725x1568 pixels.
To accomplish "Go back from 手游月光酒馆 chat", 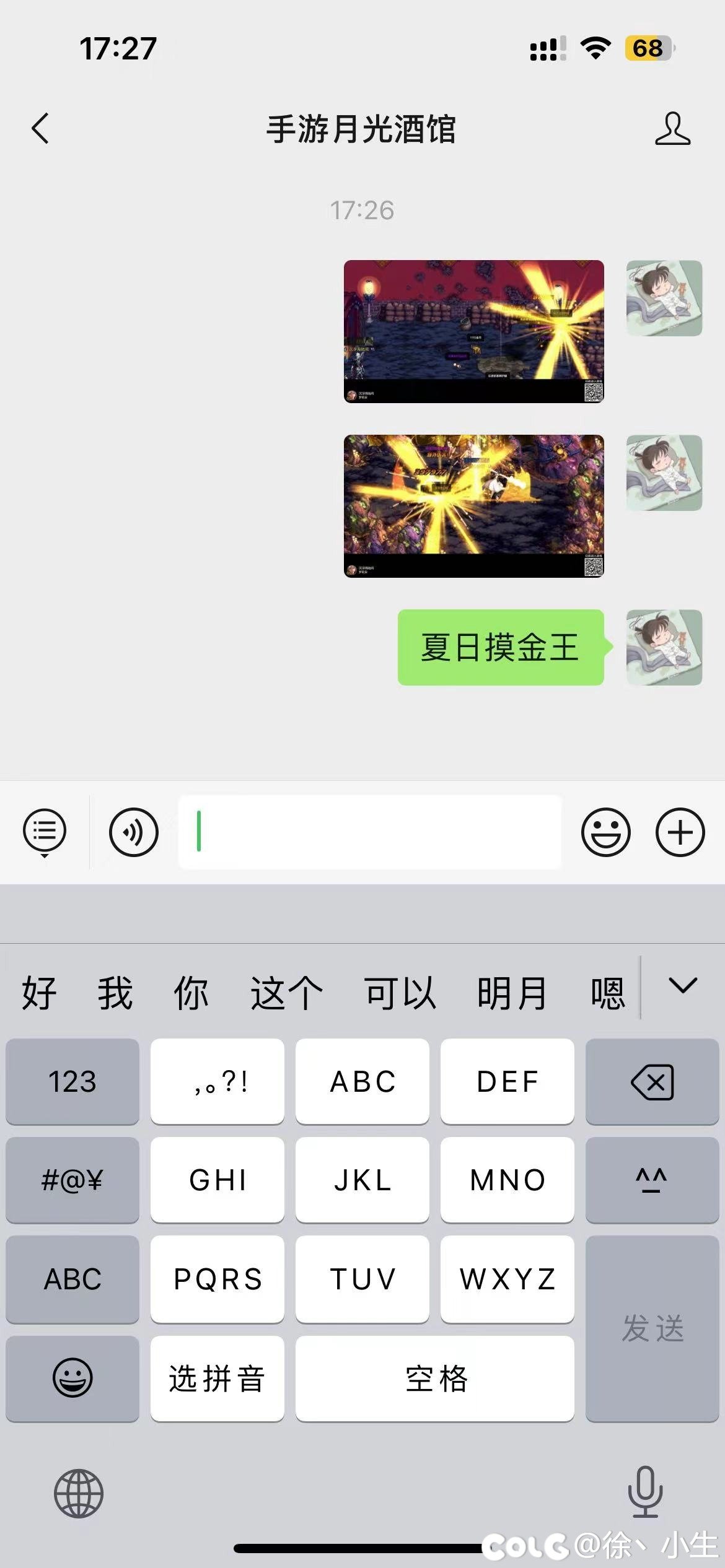I will [x=41, y=129].
